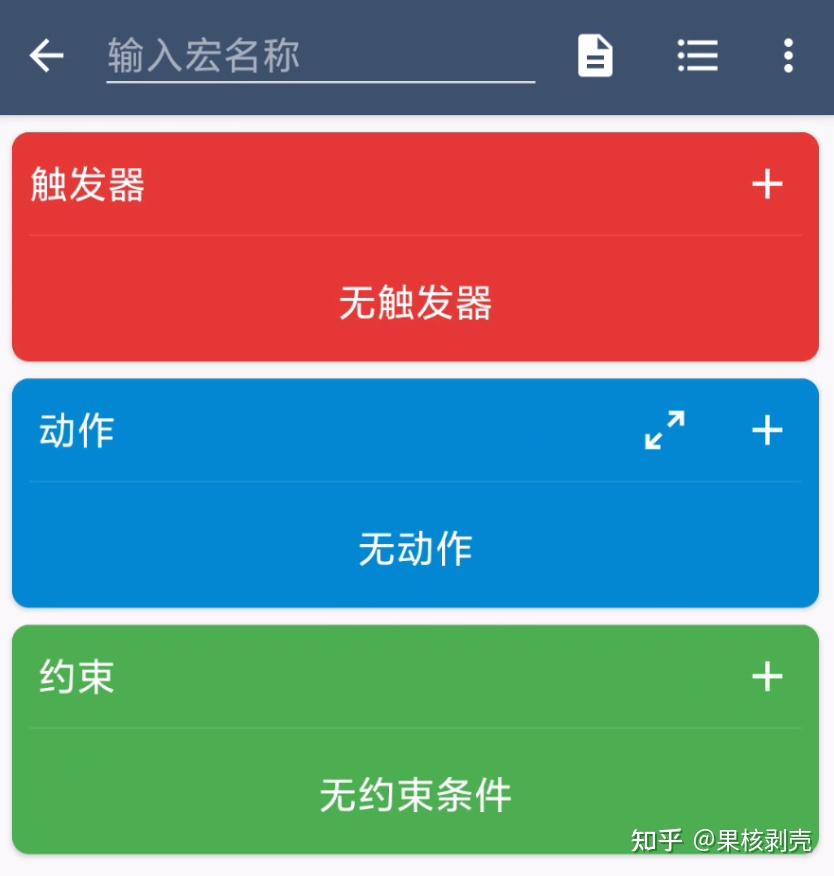The width and height of the screenshot is (834, 876).
Task: Tap 无触发器 in the red card
Action: (x=414, y=304)
